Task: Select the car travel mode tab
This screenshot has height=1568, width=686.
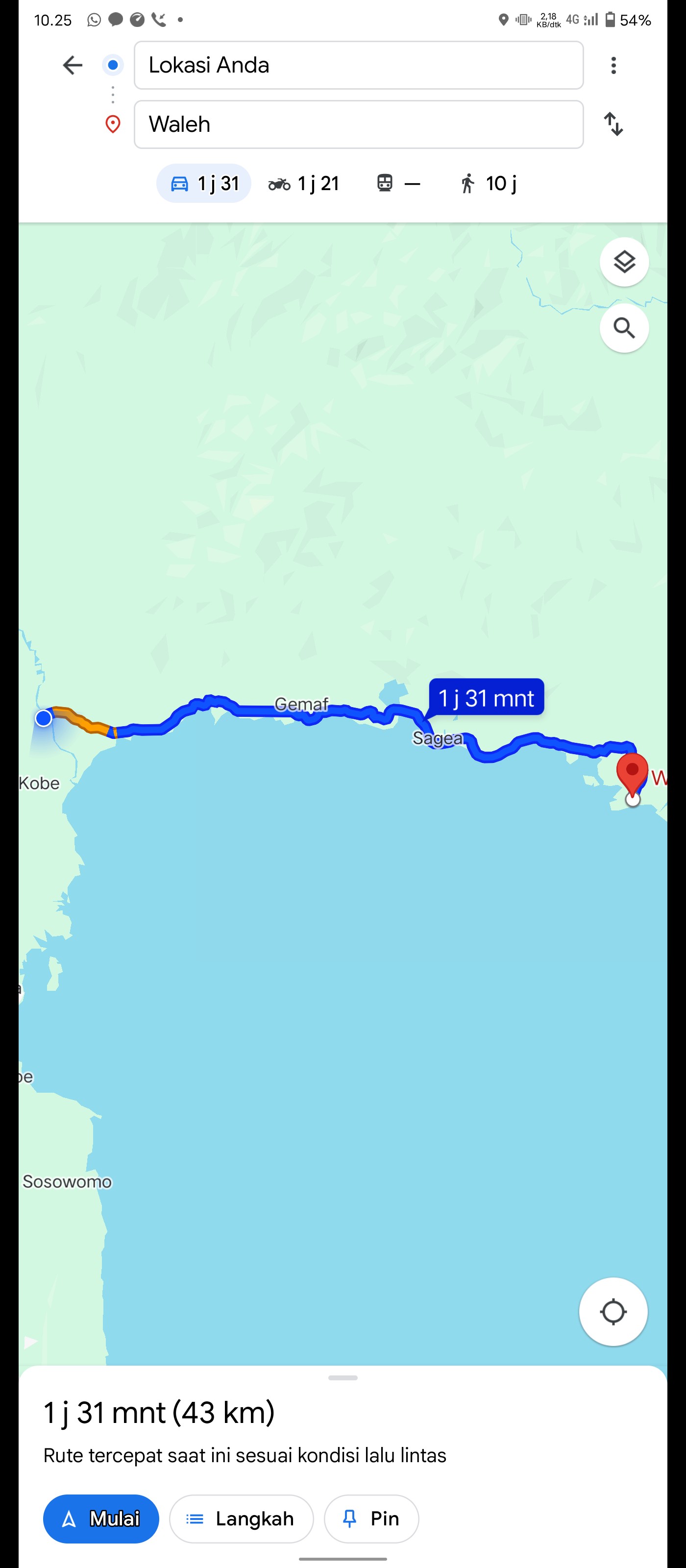Action: tap(204, 183)
